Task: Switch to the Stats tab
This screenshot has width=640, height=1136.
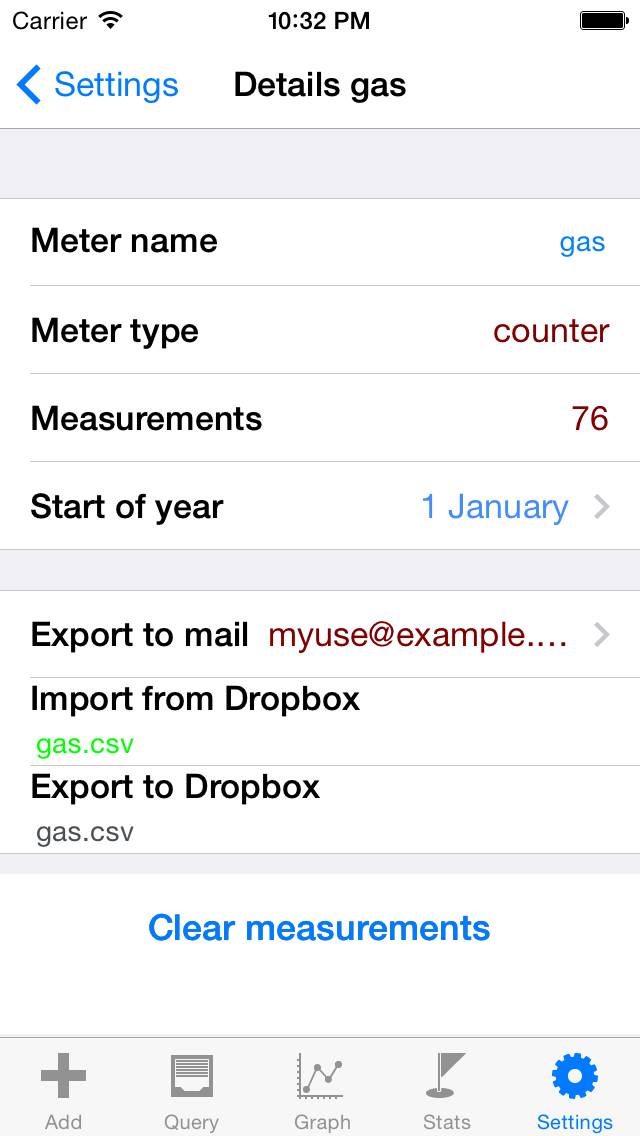Action: [x=447, y=1091]
